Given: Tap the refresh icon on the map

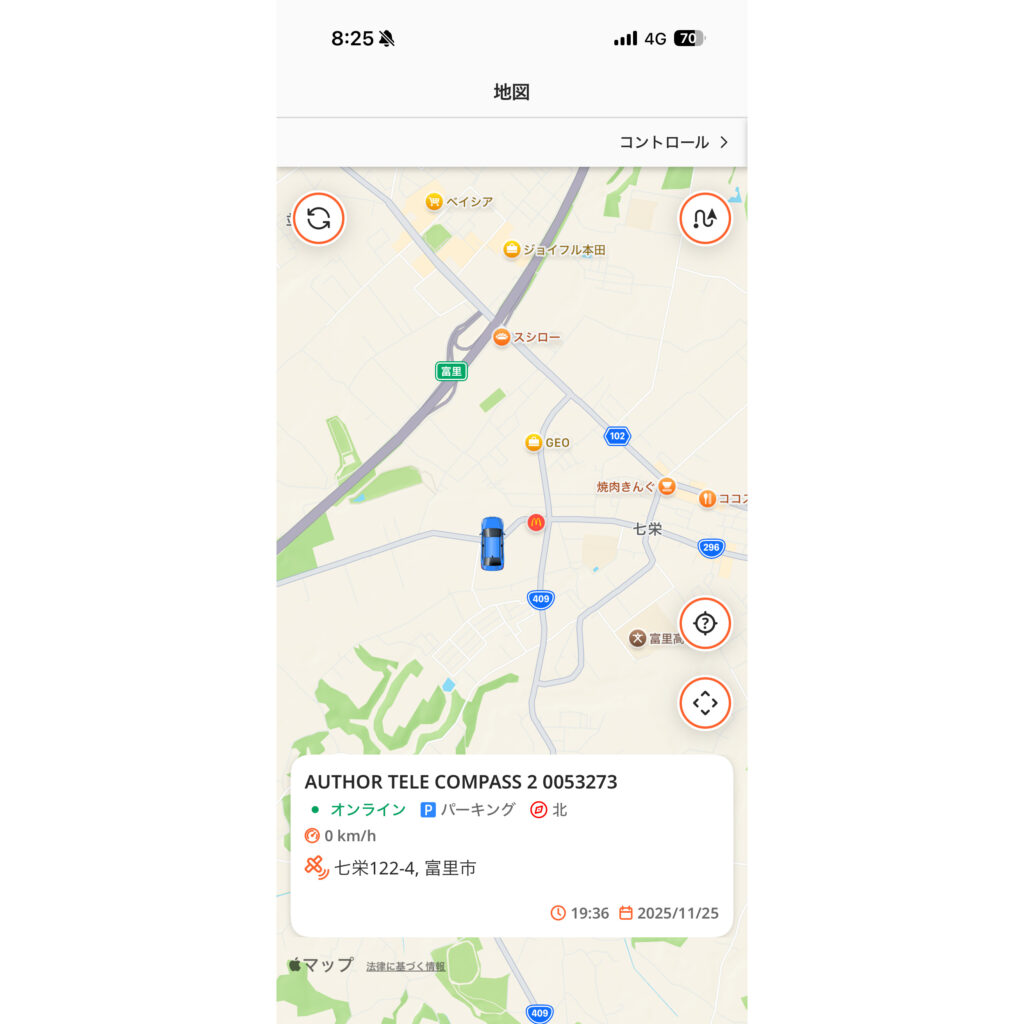Looking at the screenshot, I should tap(319, 218).
